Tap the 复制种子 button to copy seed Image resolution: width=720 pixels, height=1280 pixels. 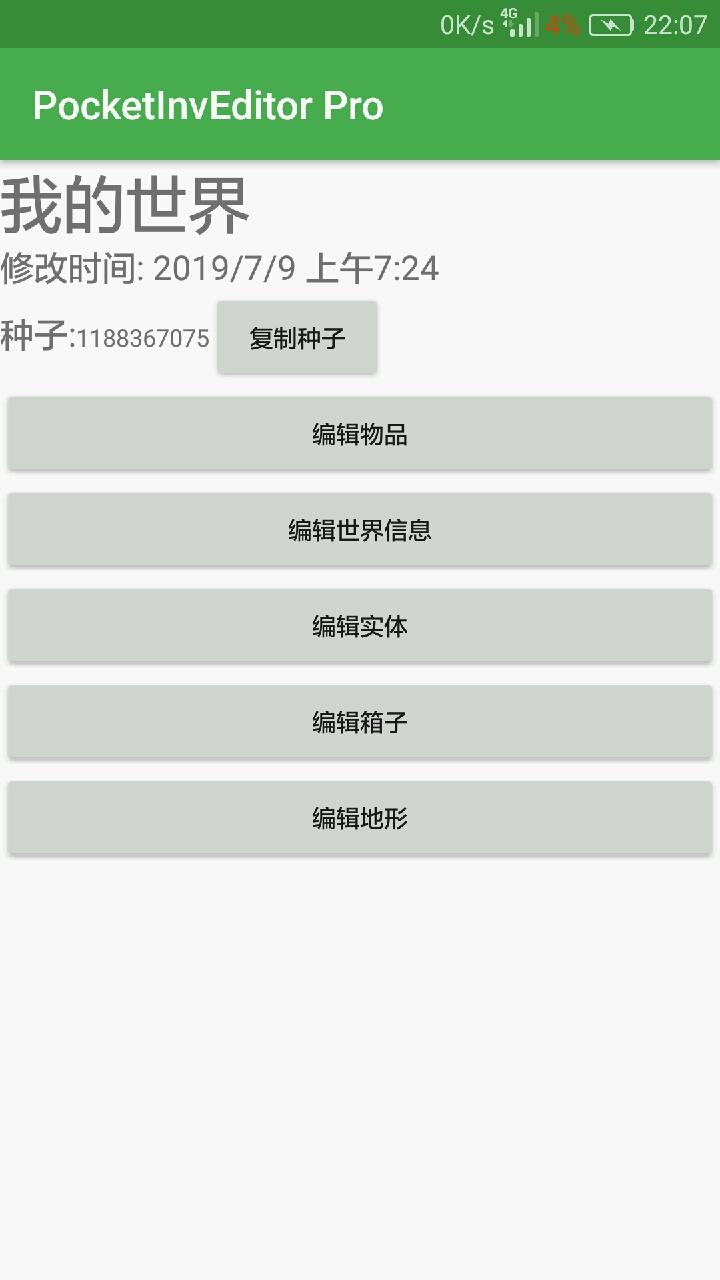(x=297, y=338)
